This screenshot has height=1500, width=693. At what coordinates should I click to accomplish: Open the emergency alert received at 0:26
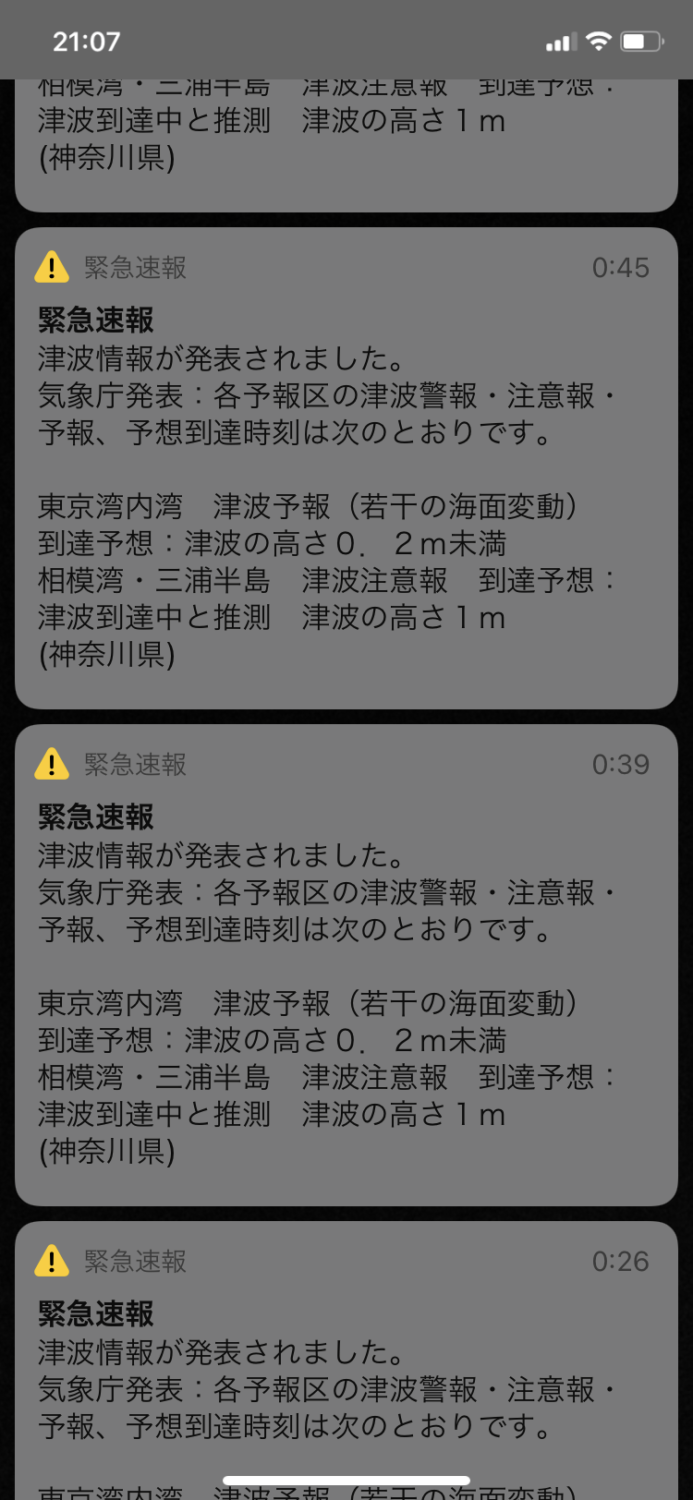(346, 1360)
